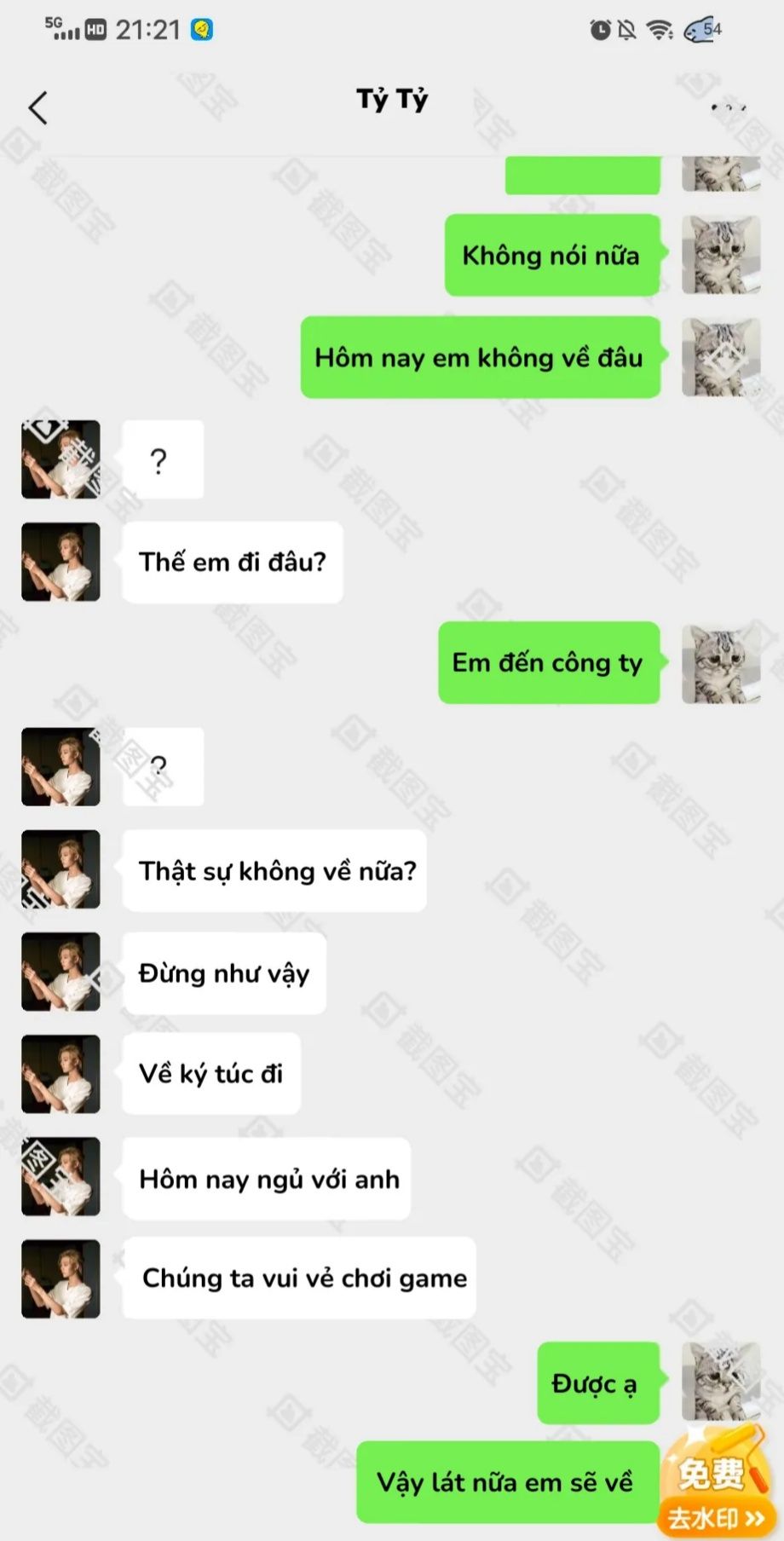This screenshot has width=784, height=1541.
Task: Tap contact avatar beside 'Về ký túc đi'
Action: click(x=61, y=1074)
